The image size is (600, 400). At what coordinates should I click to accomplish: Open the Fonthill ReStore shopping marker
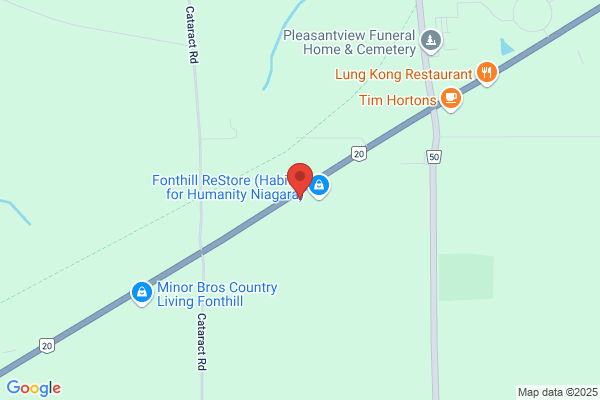click(319, 186)
